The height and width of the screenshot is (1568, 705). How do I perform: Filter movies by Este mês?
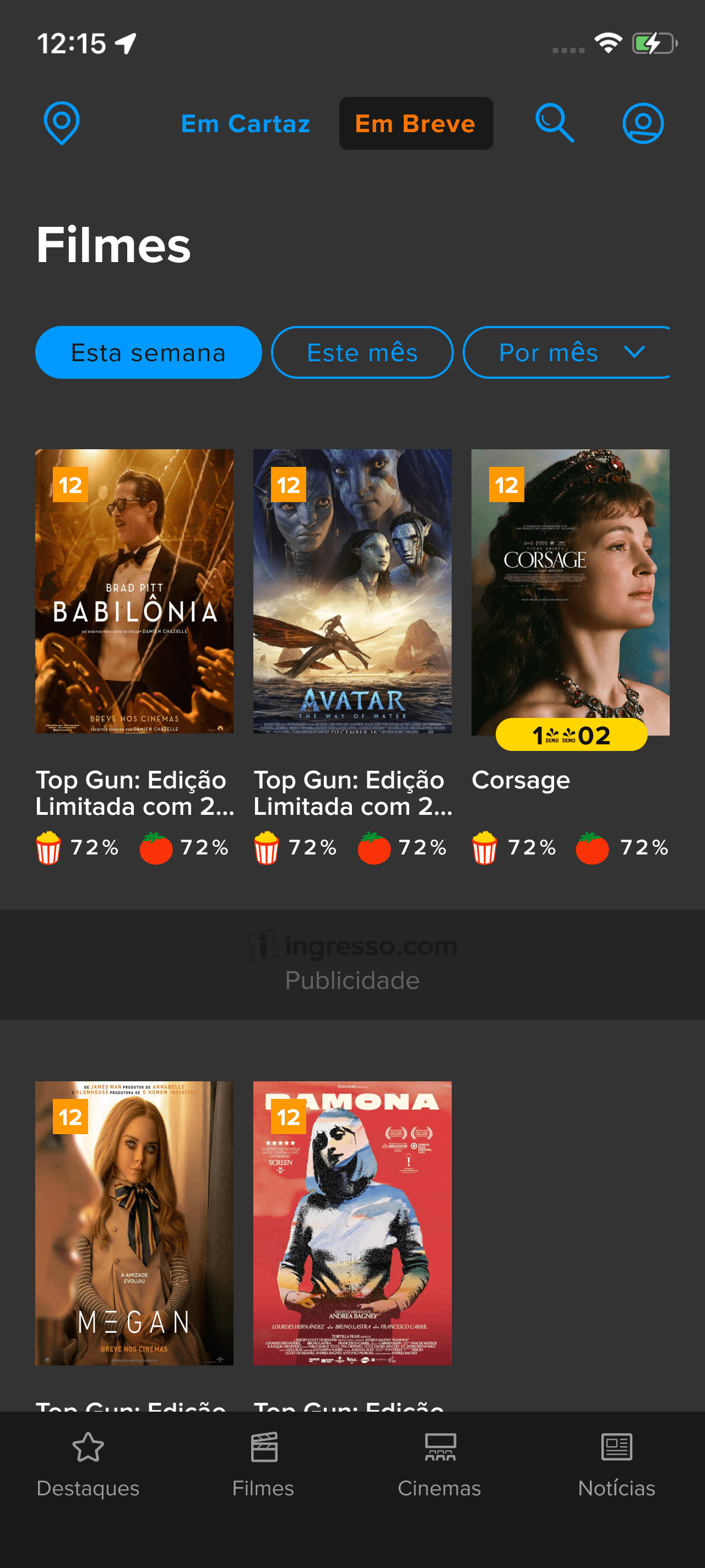pos(362,352)
